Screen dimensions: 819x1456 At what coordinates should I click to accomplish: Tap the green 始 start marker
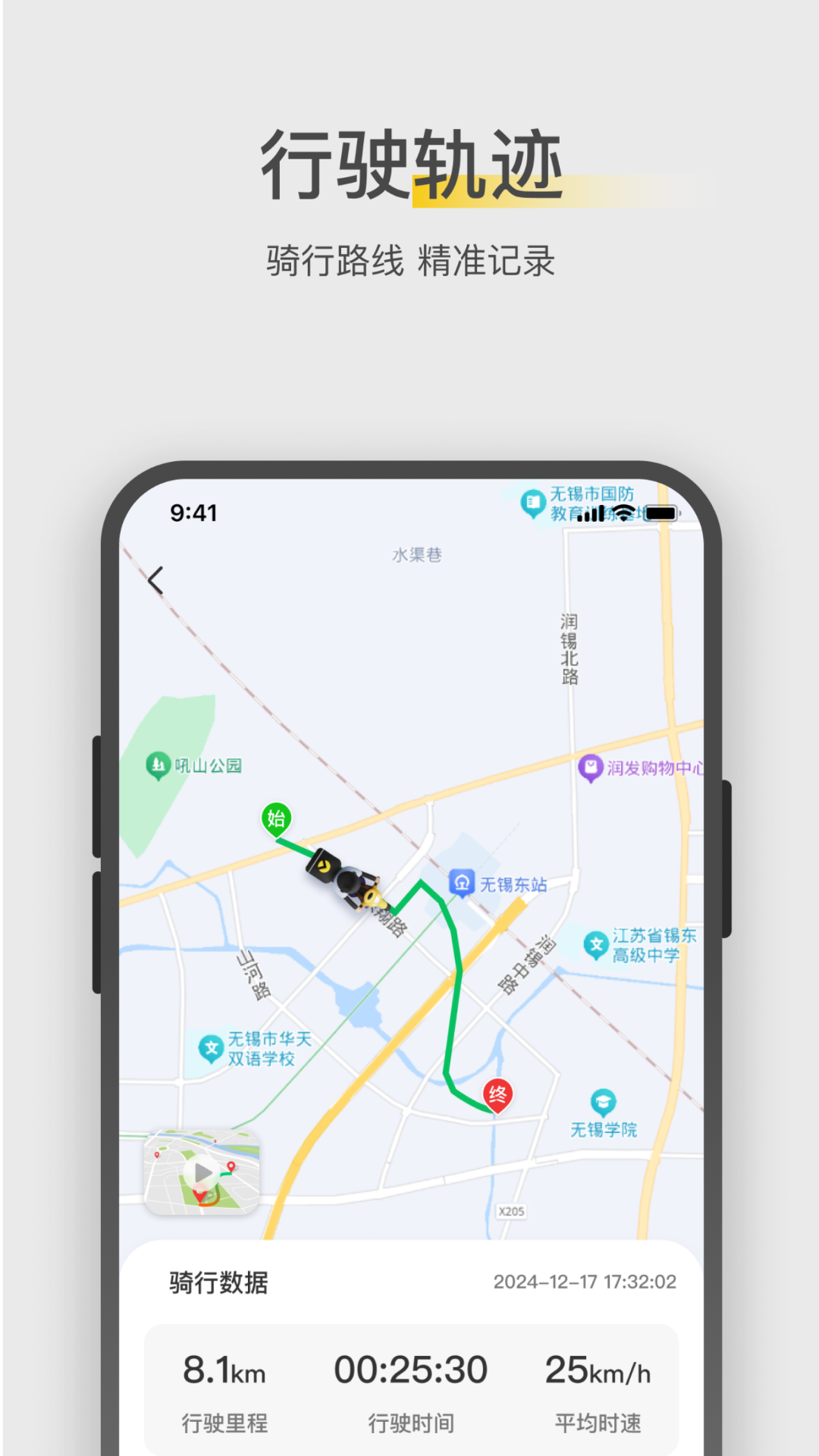point(278,818)
